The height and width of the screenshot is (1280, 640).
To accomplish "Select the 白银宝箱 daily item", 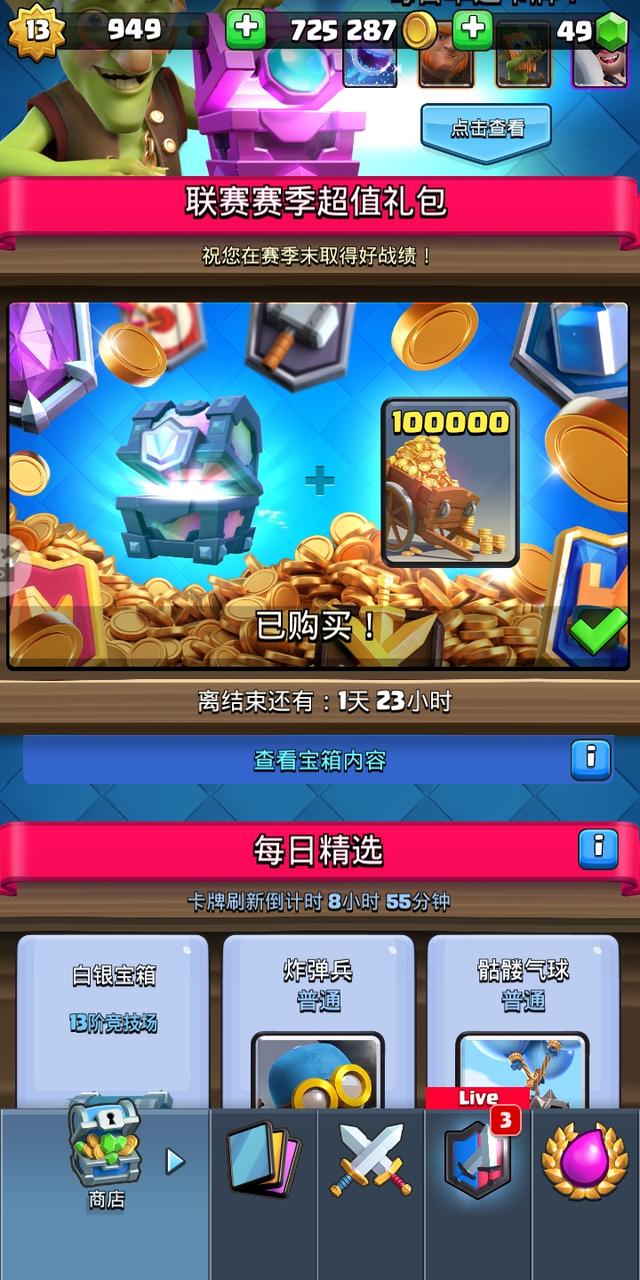I will [x=113, y=1020].
